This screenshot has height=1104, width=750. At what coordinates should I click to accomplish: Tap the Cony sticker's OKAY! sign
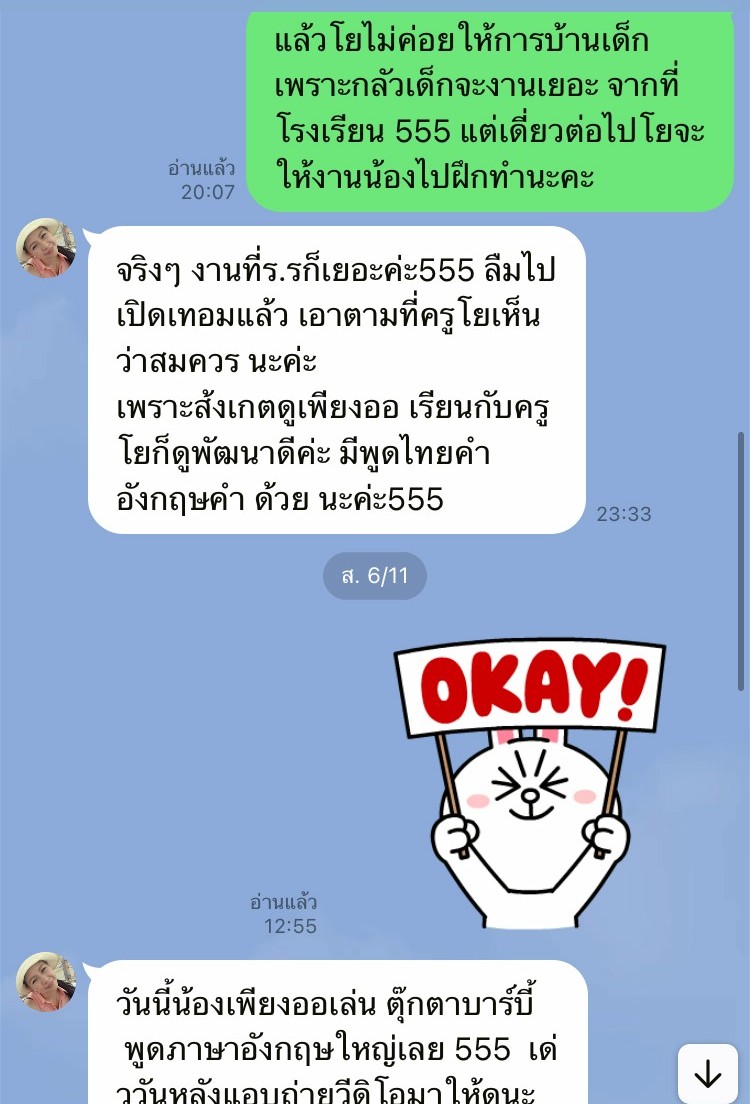528,687
